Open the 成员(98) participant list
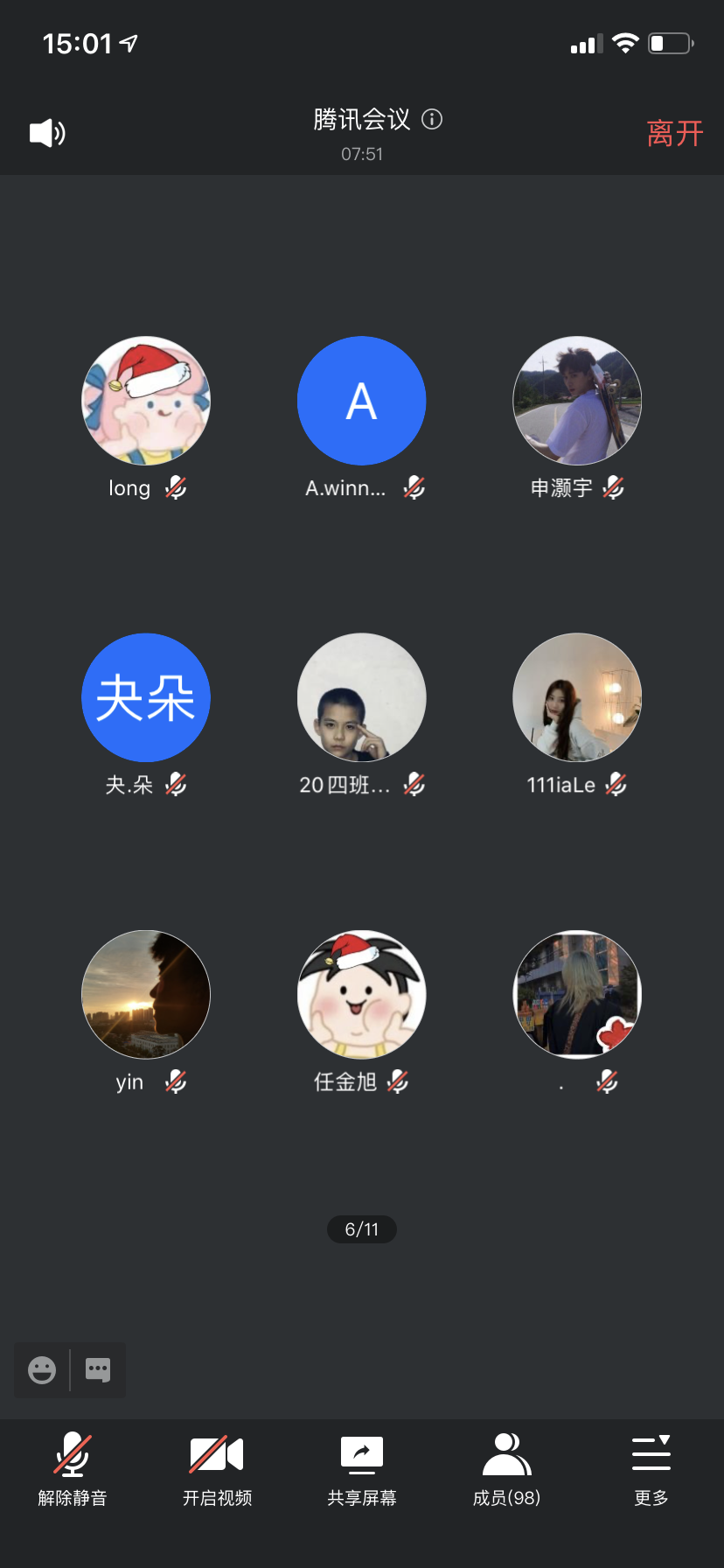This screenshot has width=724, height=1568. [x=507, y=1469]
